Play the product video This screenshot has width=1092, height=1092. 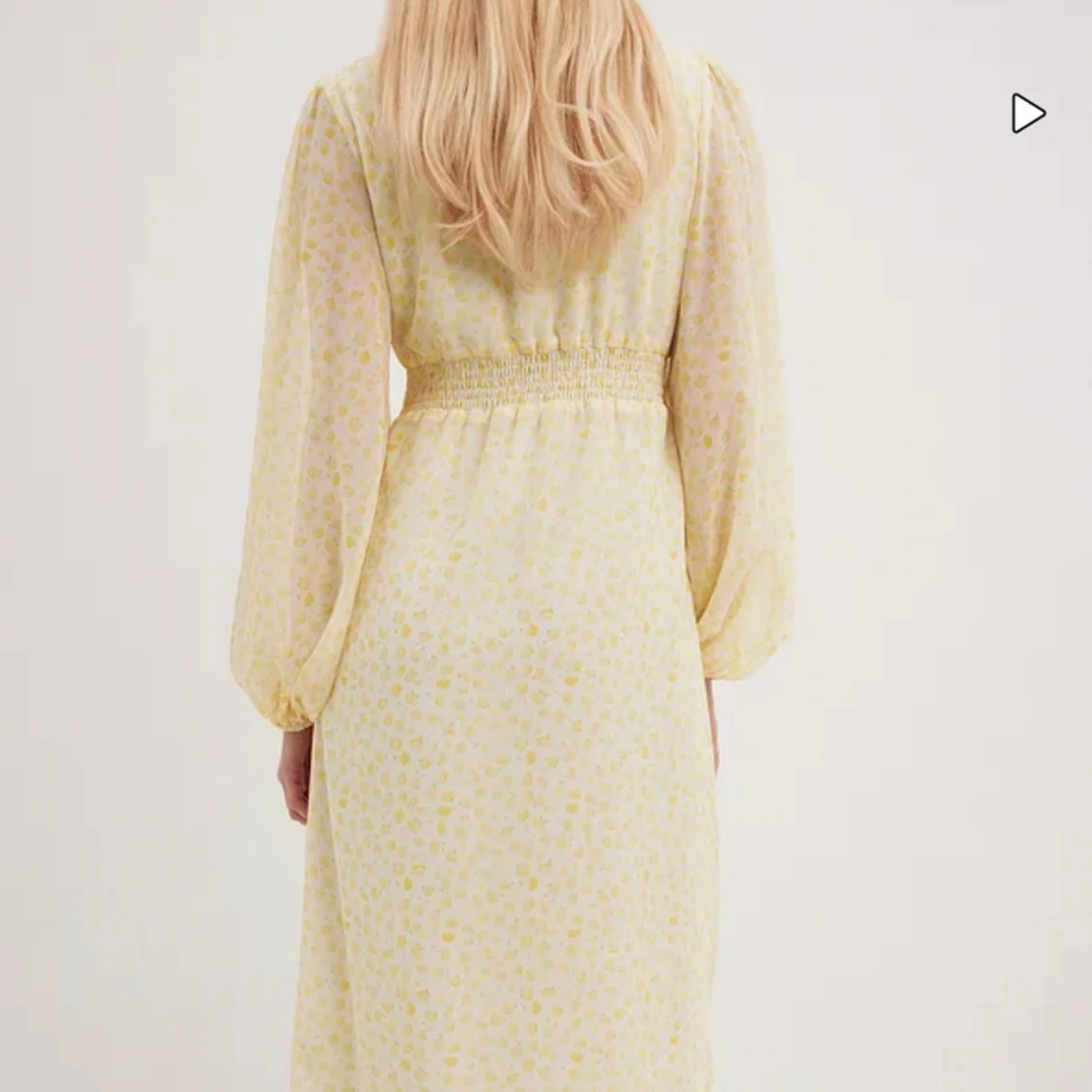pyautogui.click(x=1027, y=114)
